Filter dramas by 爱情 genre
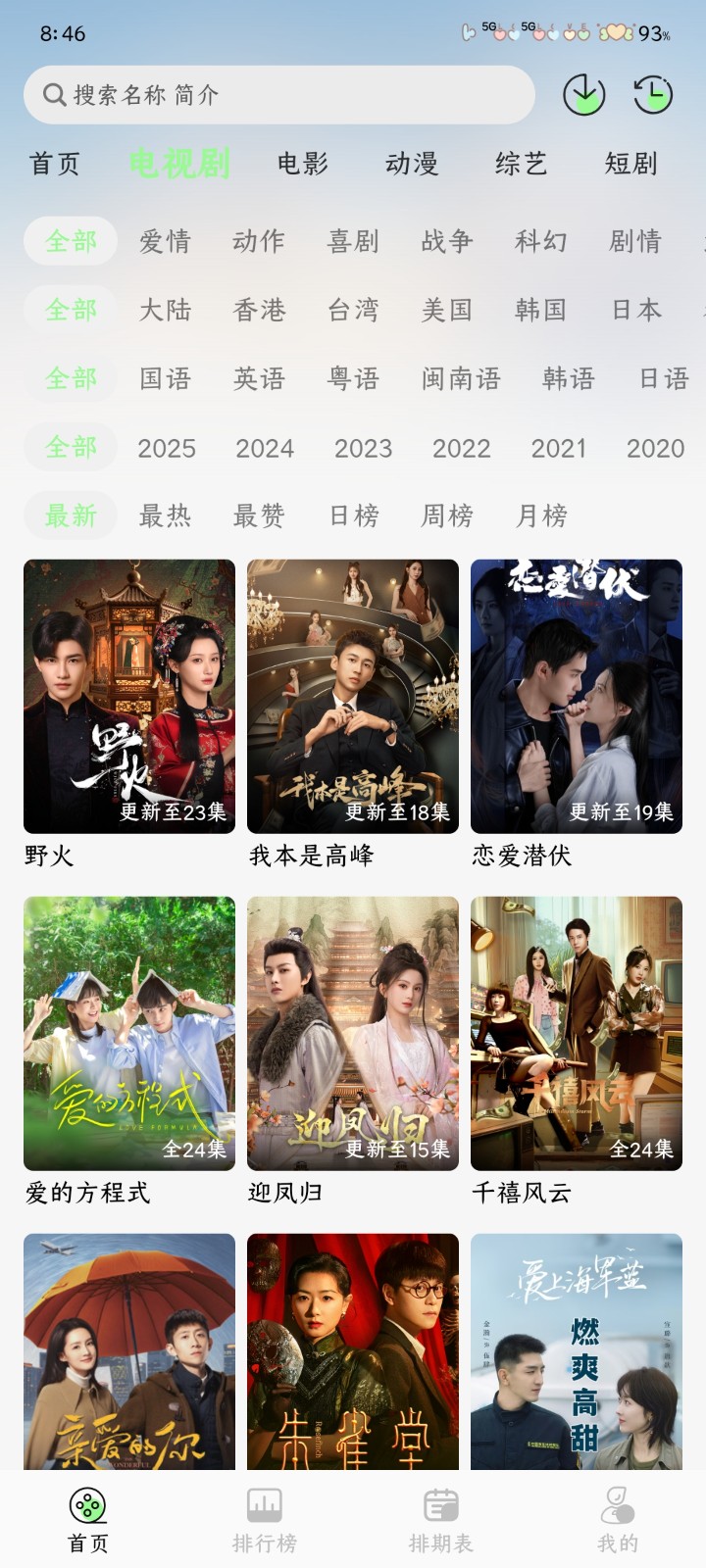This screenshot has height=1568, width=706. (165, 241)
